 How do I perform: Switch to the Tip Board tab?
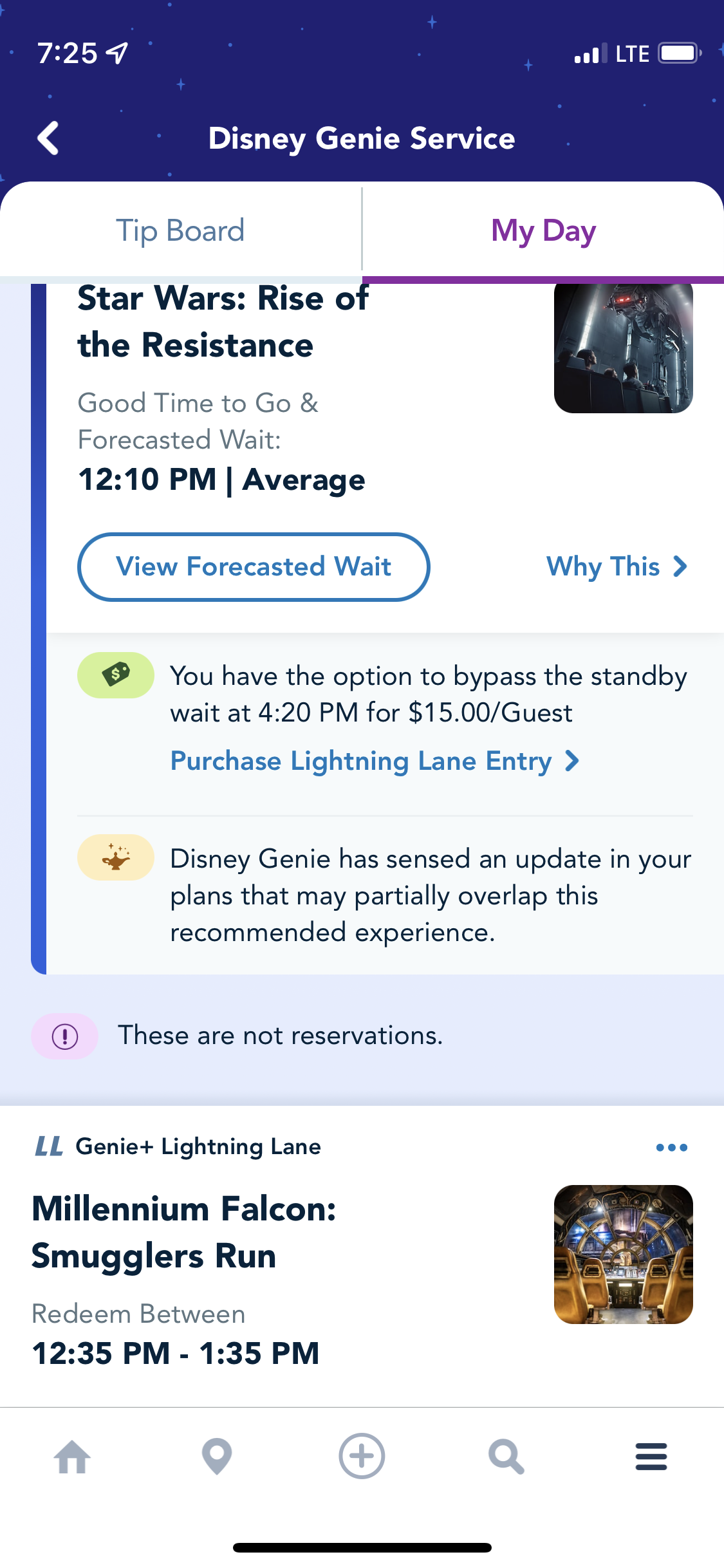[181, 230]
